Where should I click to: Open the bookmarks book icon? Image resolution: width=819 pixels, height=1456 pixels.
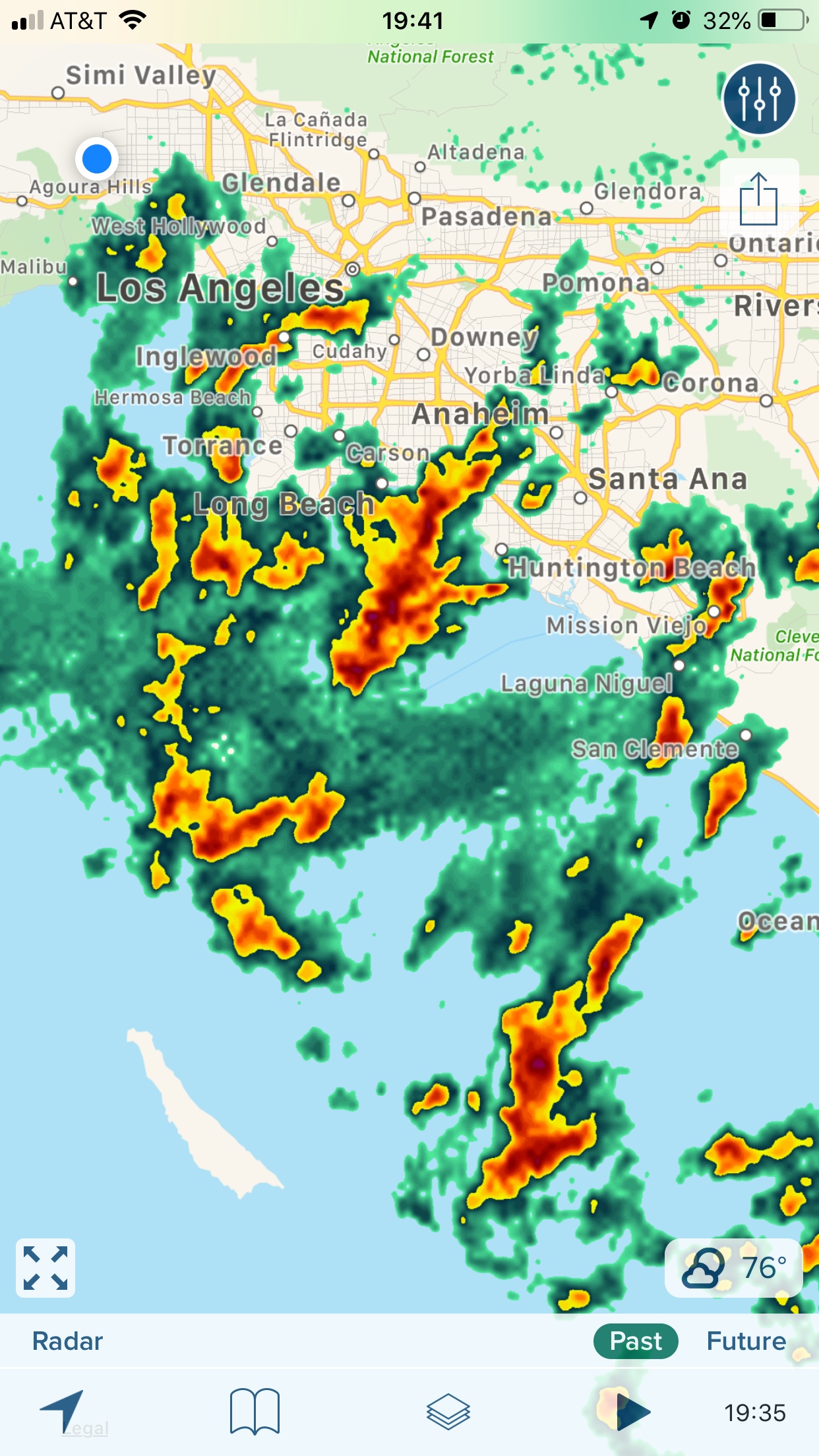pyautogui.click(x=255, y=1412)
